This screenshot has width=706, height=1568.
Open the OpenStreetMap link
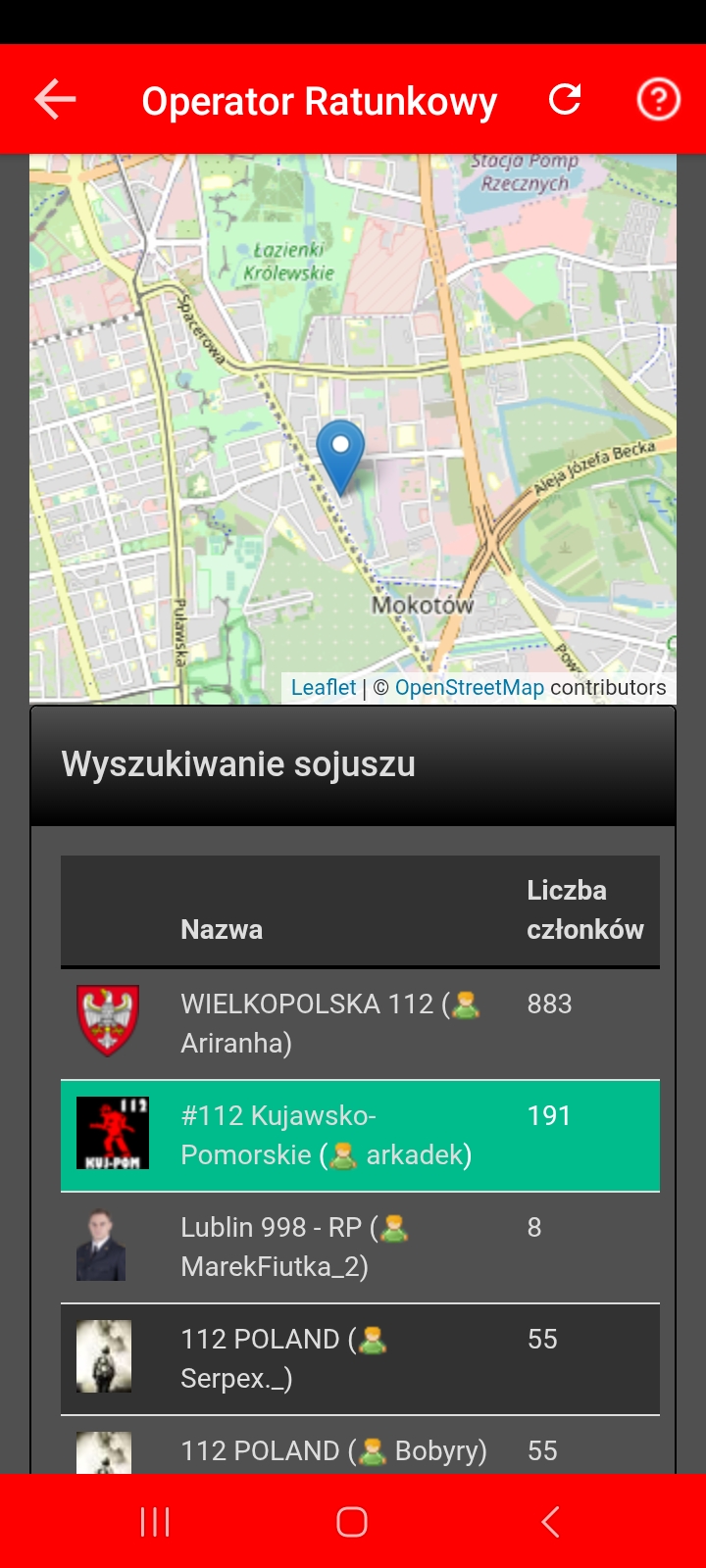click(x=469, y=687)
